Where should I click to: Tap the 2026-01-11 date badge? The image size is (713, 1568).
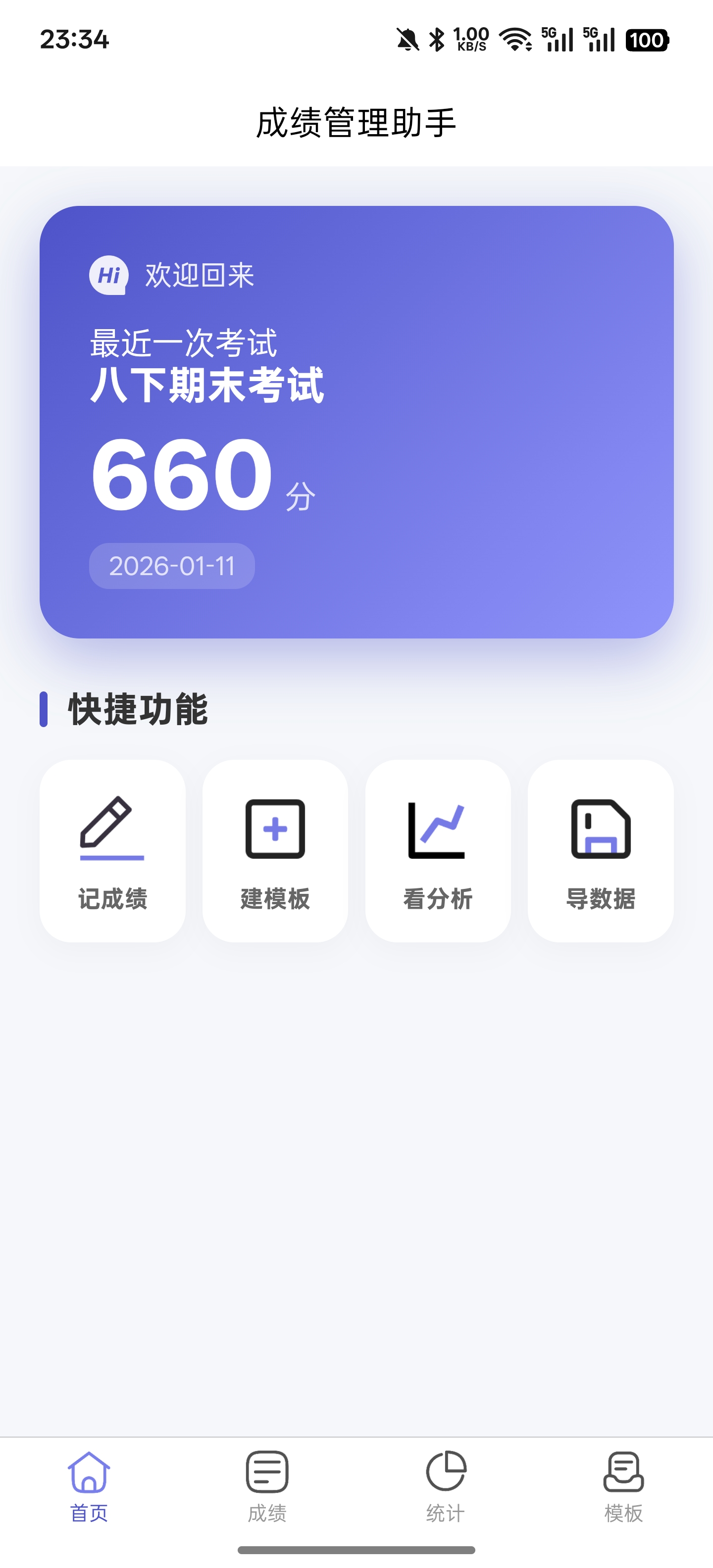click(x=172, y=565)
